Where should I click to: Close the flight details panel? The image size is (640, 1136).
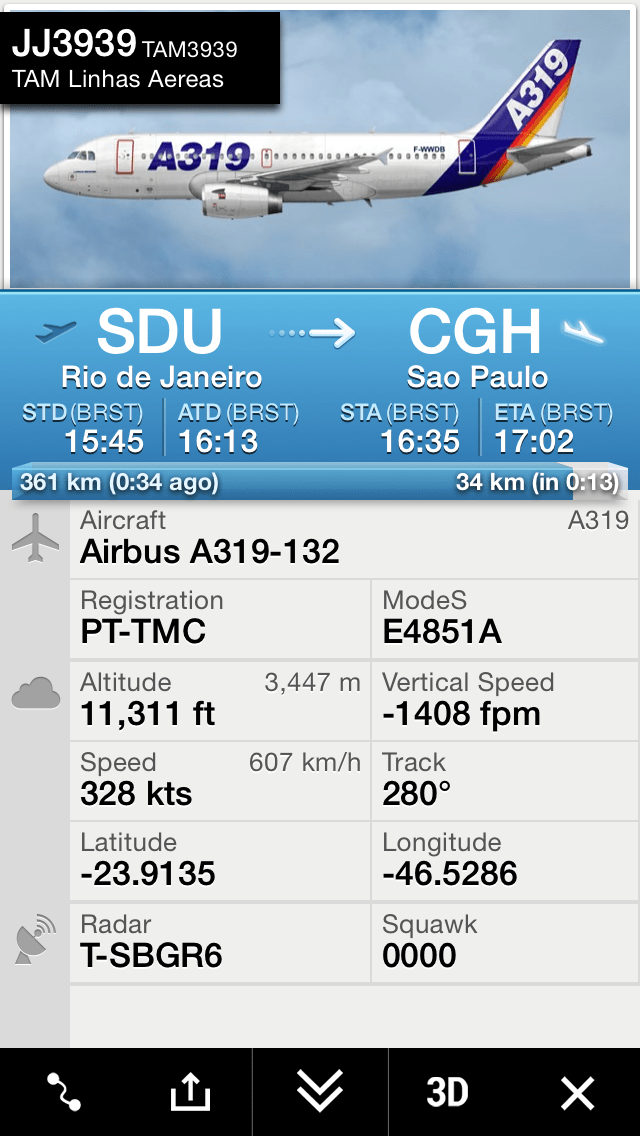[577, 1092]
